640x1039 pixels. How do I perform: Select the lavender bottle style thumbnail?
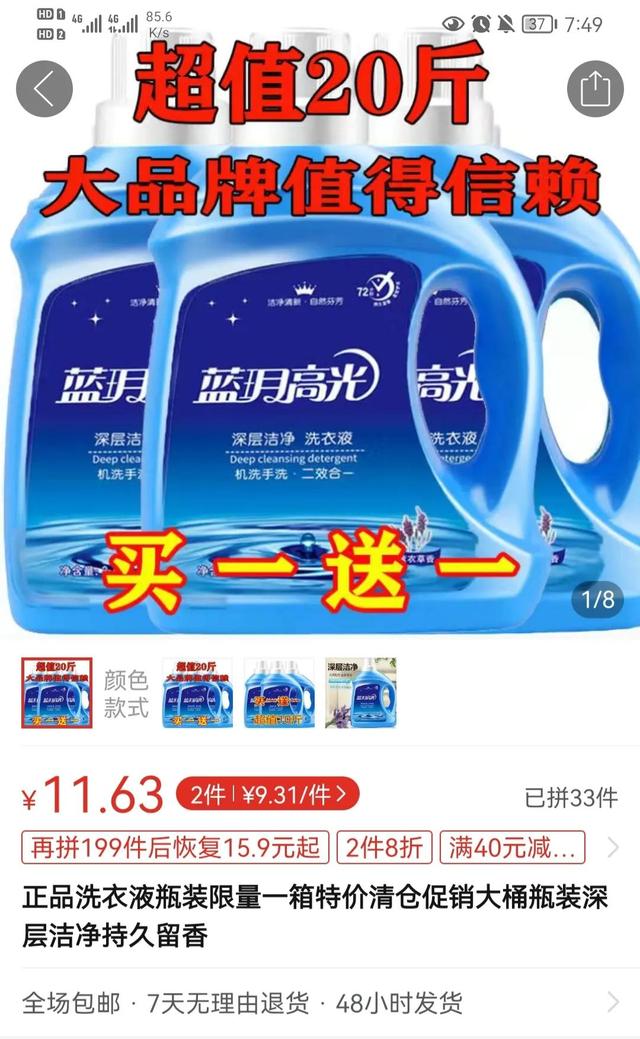click(360, 692)
